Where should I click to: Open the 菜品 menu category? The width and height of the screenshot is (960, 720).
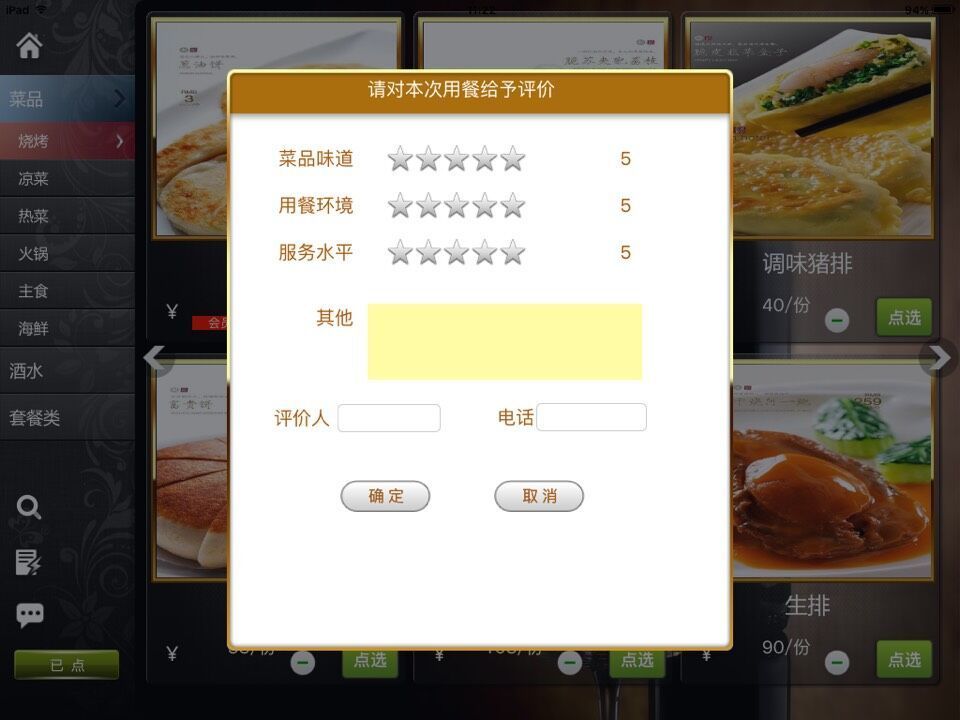pos(66,99)
